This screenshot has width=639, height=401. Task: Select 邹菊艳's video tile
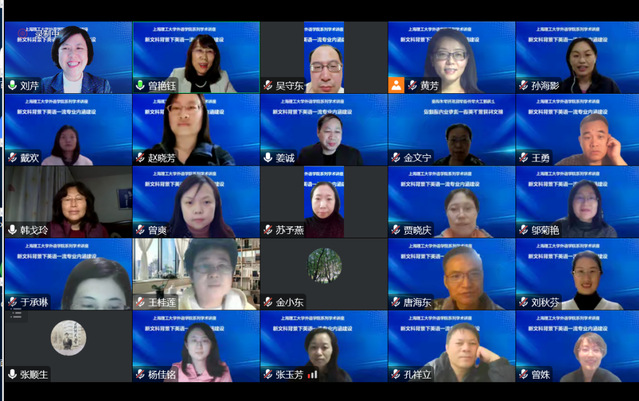point(578,202)
